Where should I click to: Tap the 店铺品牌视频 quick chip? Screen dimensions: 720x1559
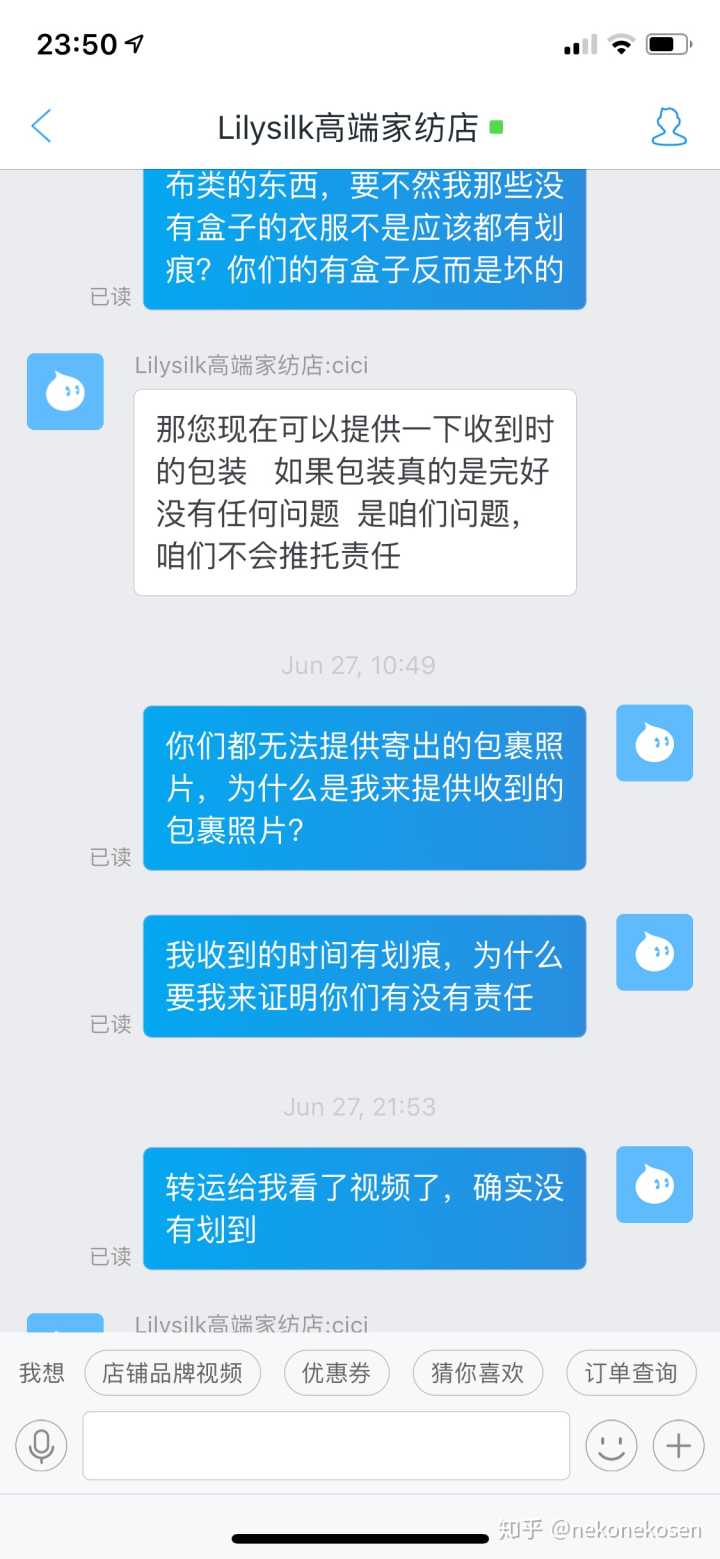172,1373
